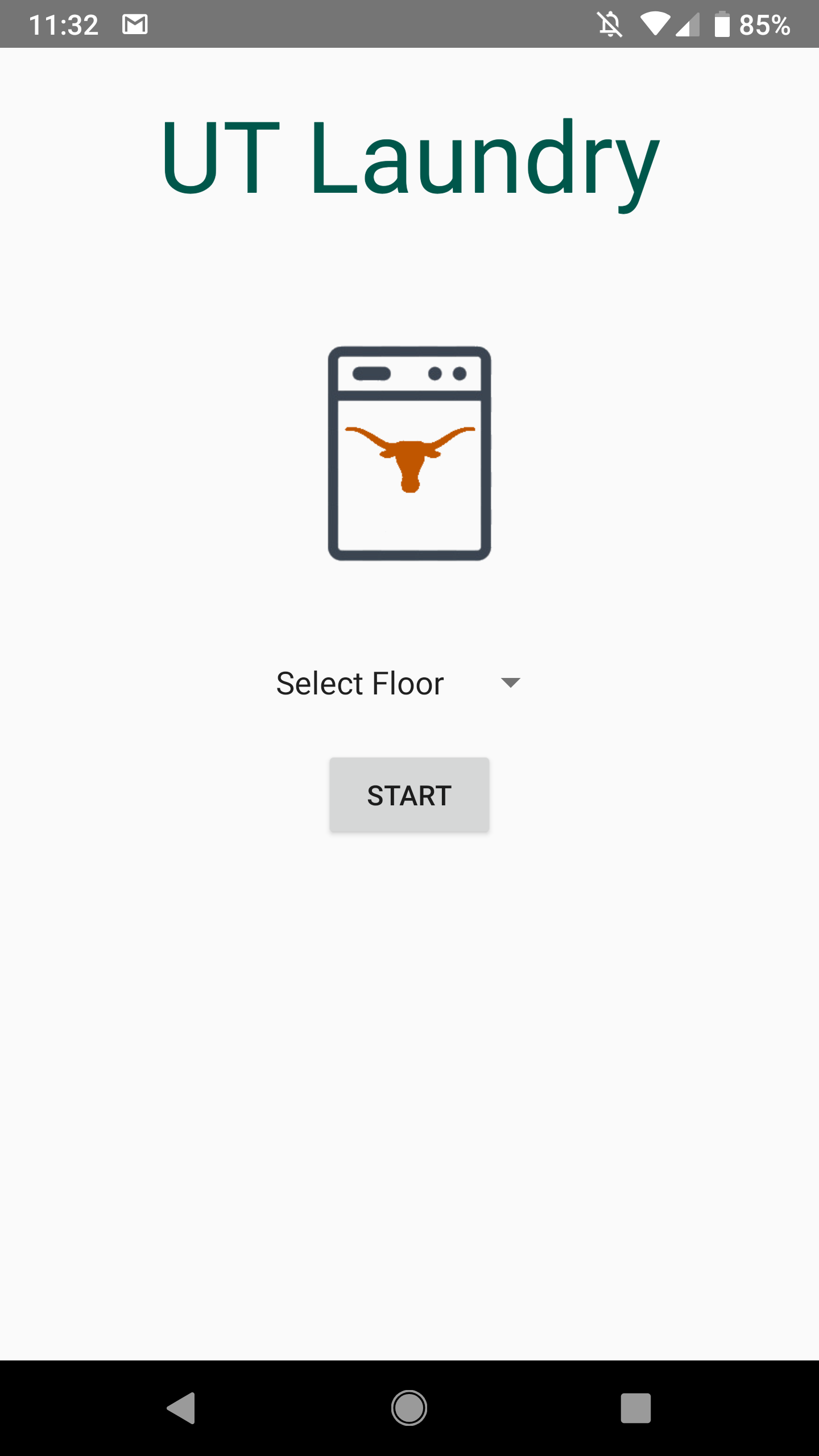The image size is (819, 1456).
Task: Return to the home screen
Action: [409, 1408]
